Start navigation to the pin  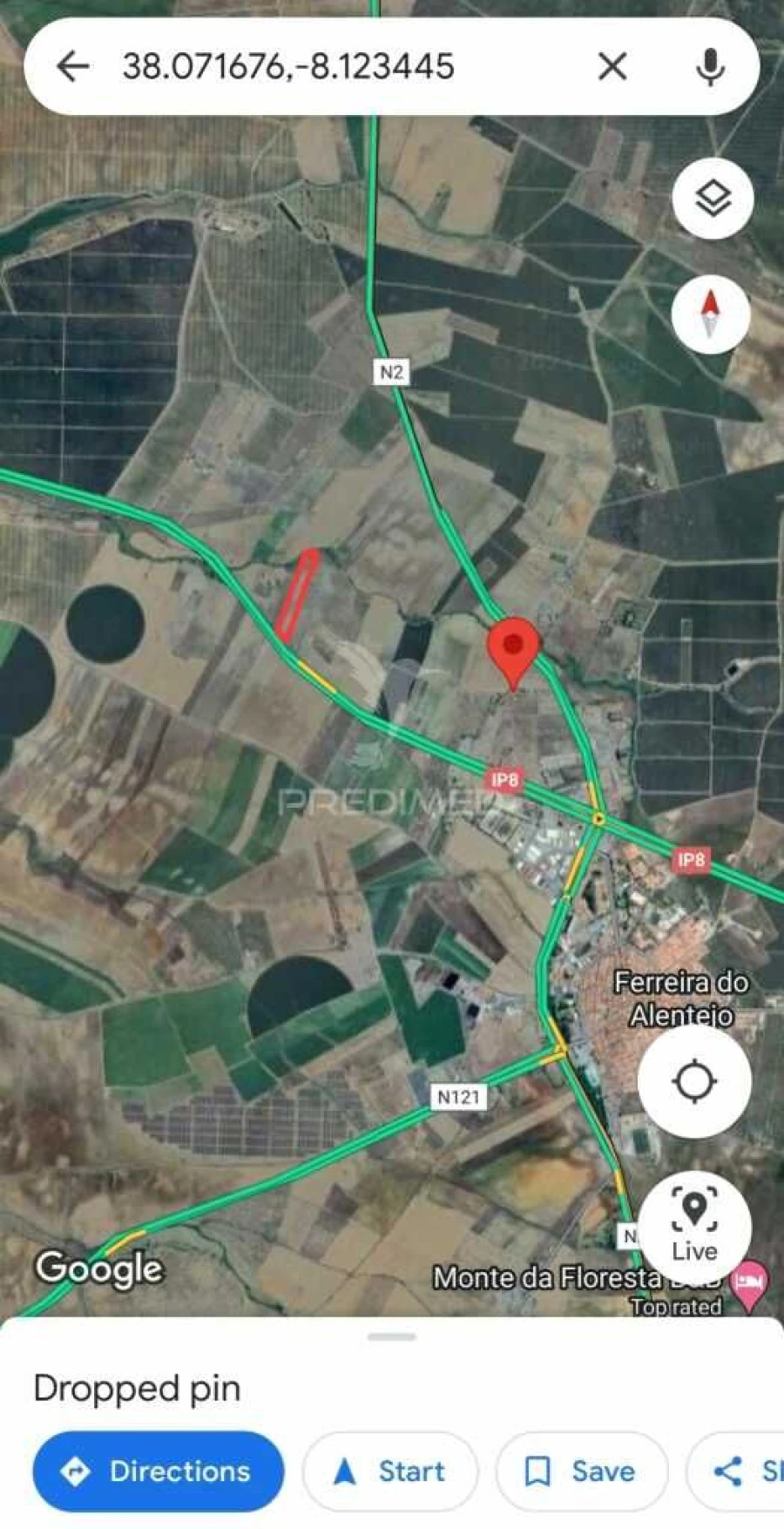389,1471
